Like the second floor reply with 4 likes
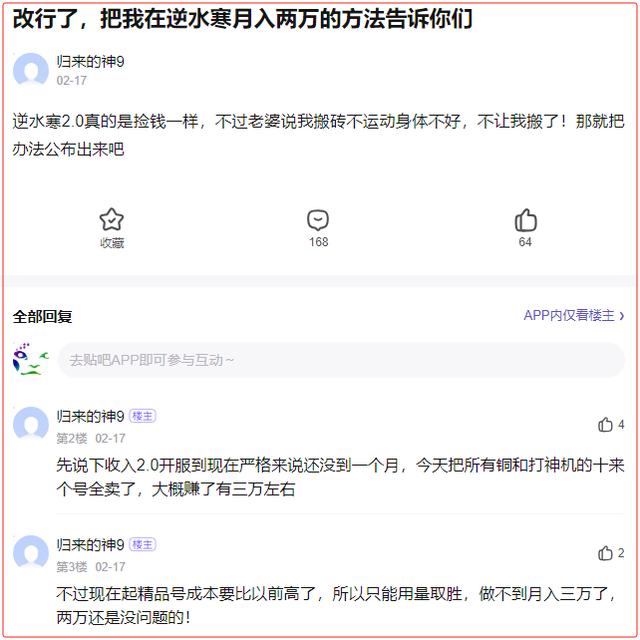 pyautogui.click(x=606, y=425)
